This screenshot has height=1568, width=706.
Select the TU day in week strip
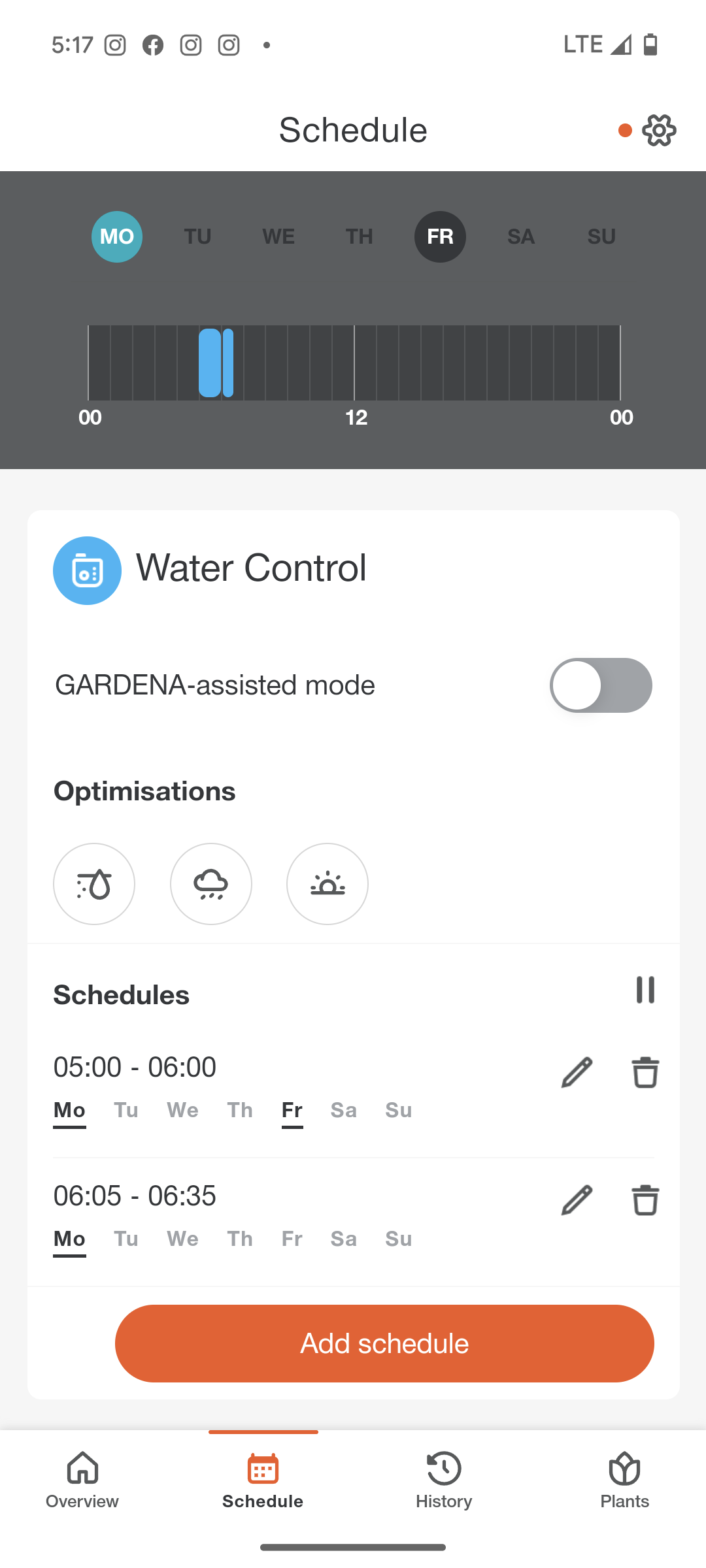(197, 237)
